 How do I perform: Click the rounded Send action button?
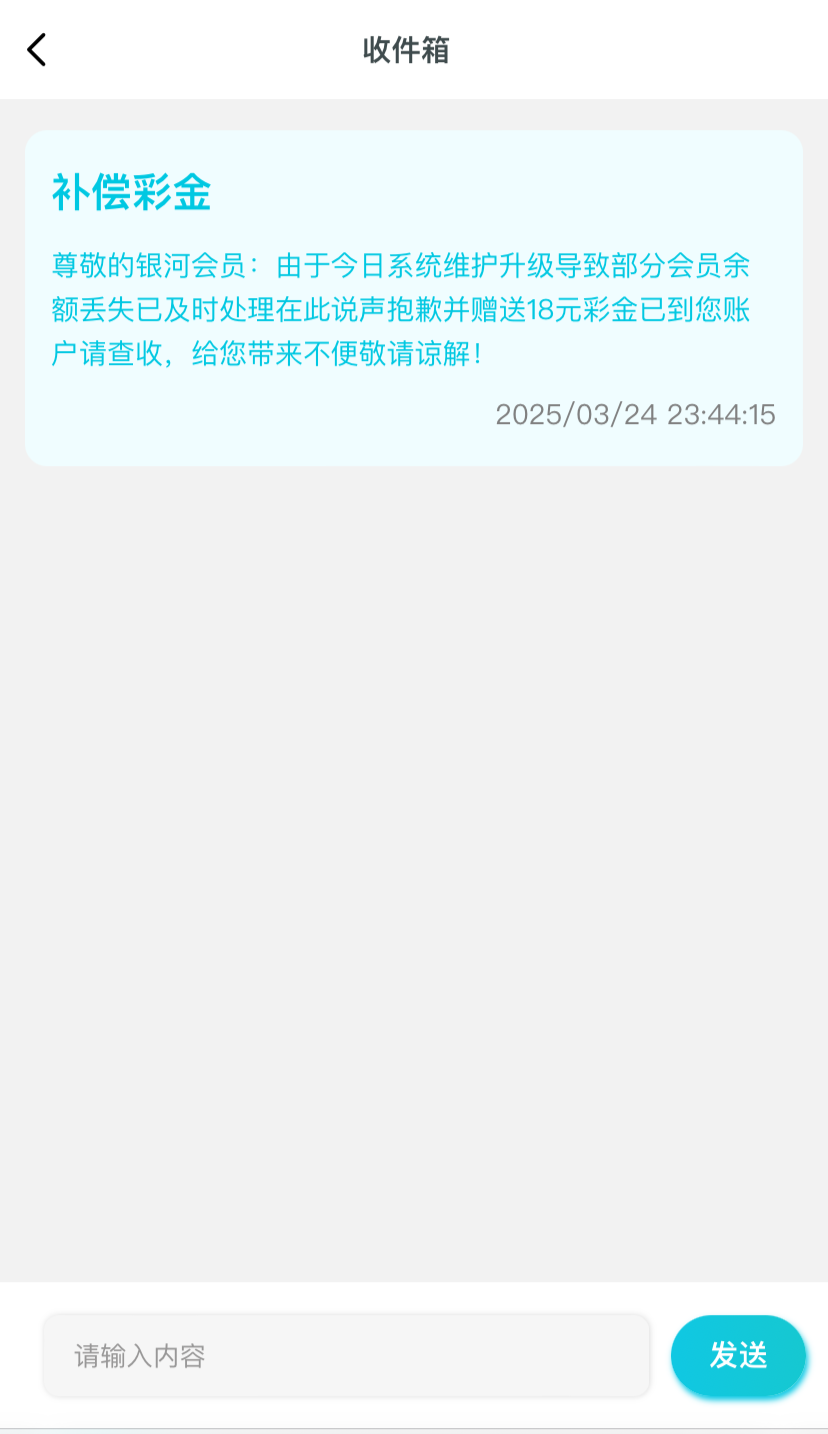coord(738,1355)
